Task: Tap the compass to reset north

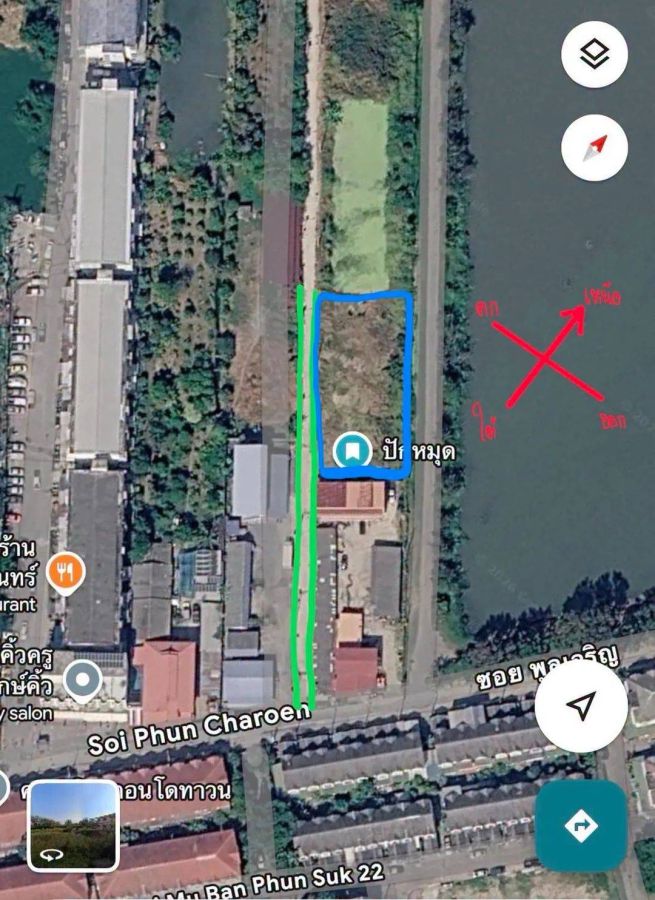Action: (x=595, y=148)
